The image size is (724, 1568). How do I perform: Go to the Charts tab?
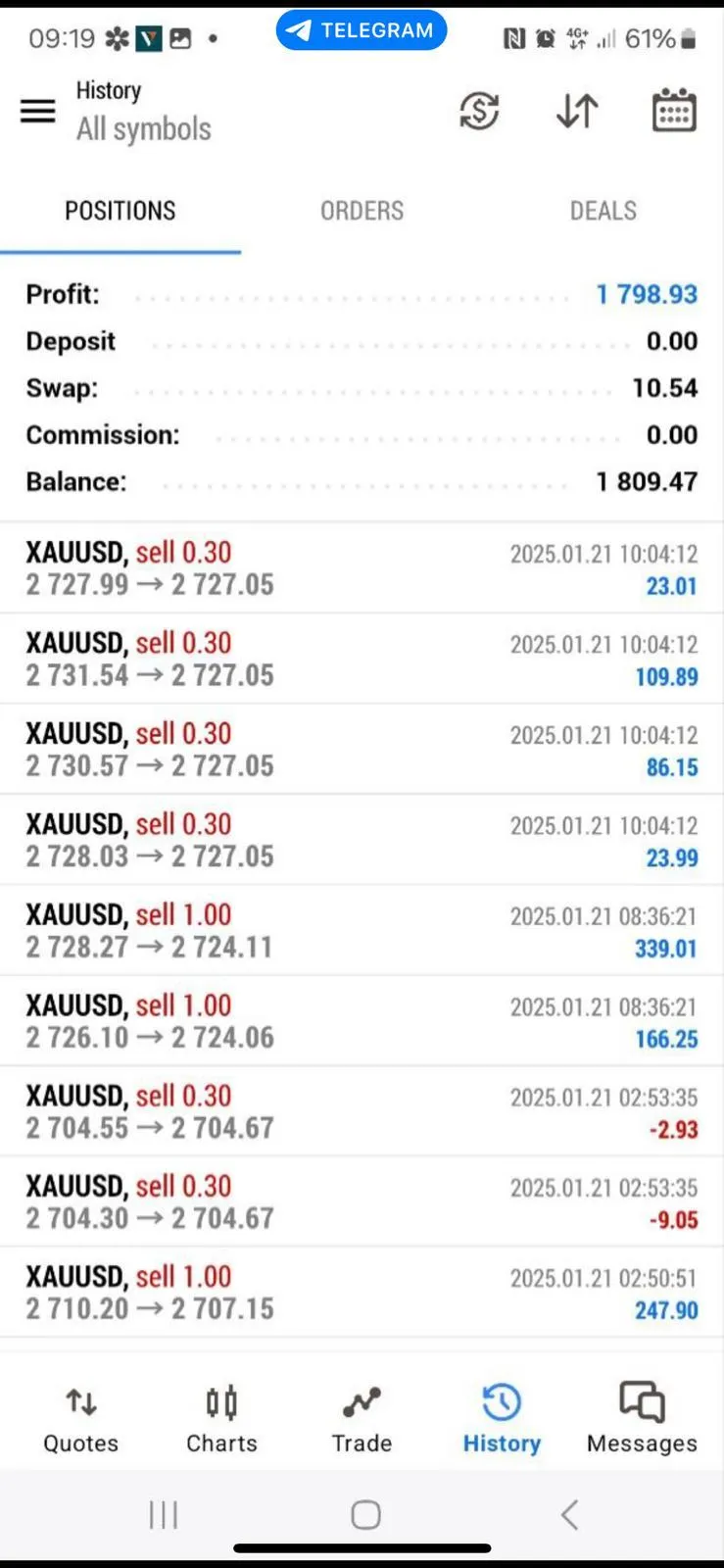(221, 1418)
